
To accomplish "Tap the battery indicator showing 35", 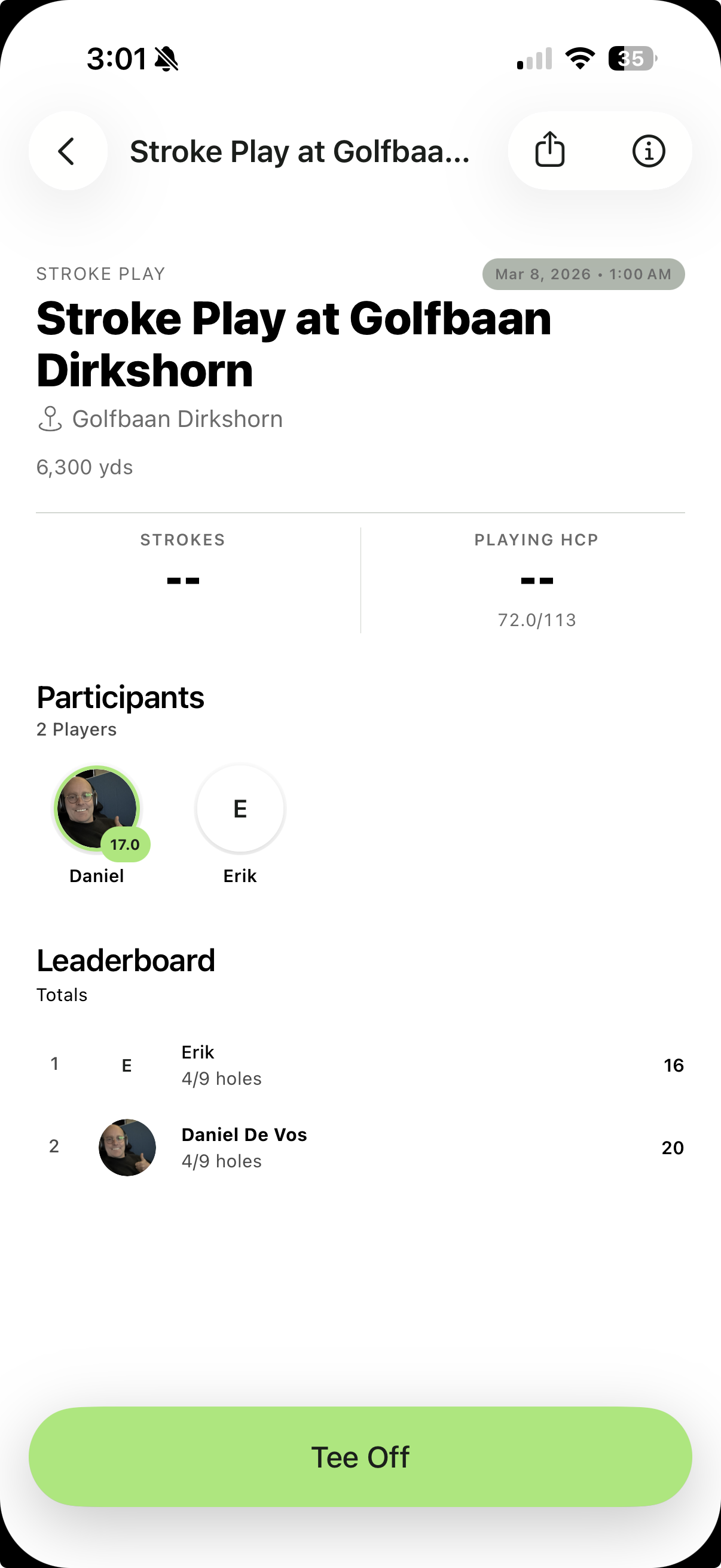I will pyautogui.click(x=629, y=57).
